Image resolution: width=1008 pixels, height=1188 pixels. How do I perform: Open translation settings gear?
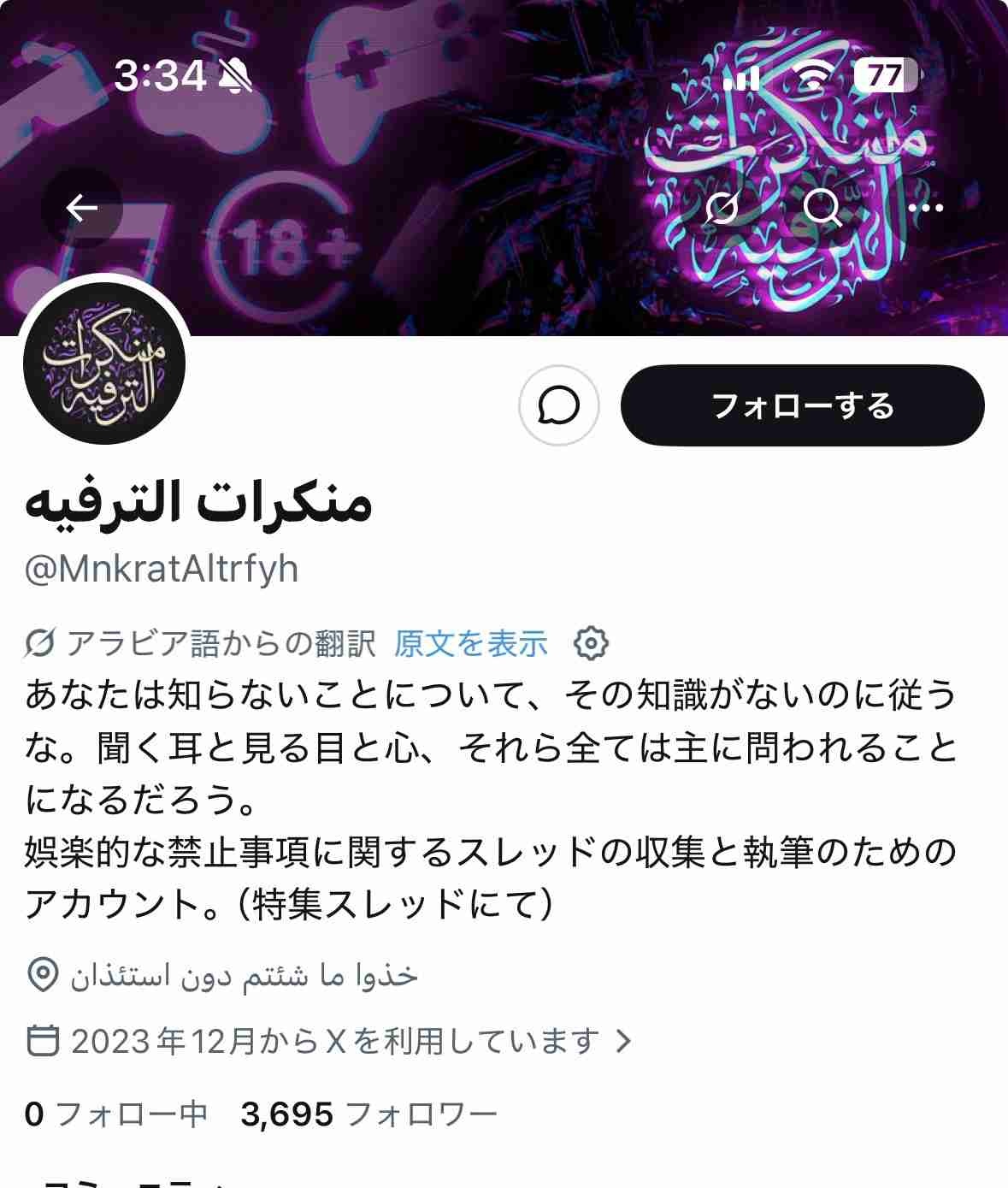(591, 643)
